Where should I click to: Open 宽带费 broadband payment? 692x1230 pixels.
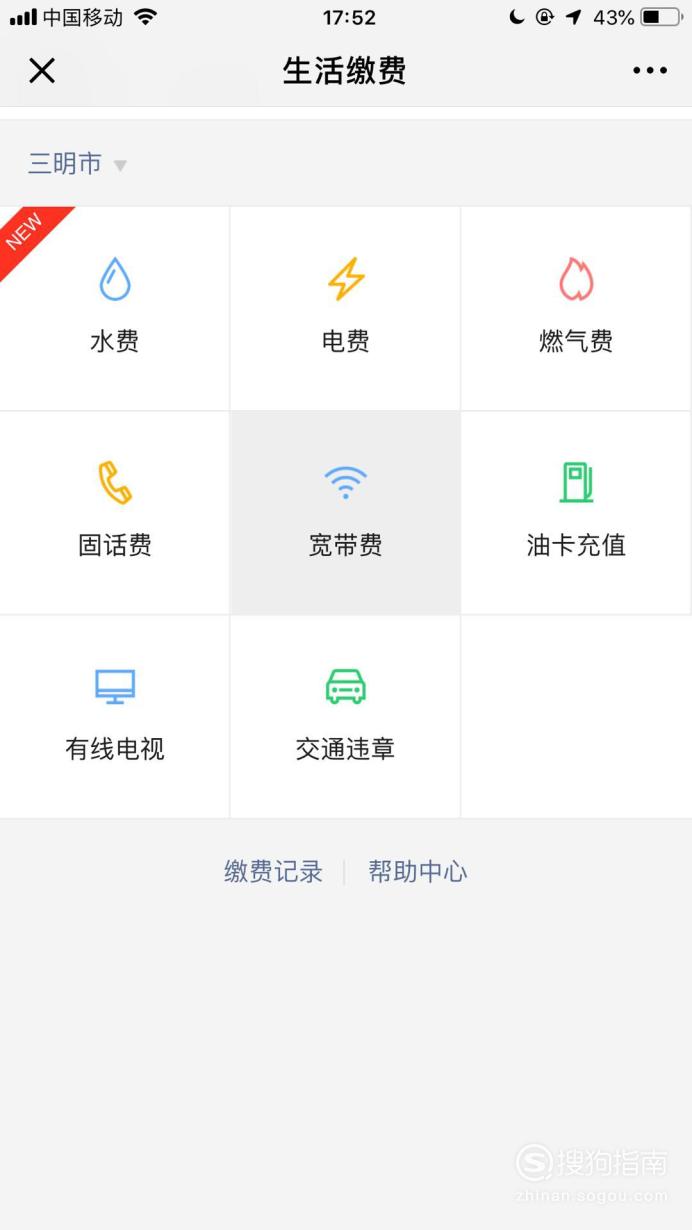point(345,512)
